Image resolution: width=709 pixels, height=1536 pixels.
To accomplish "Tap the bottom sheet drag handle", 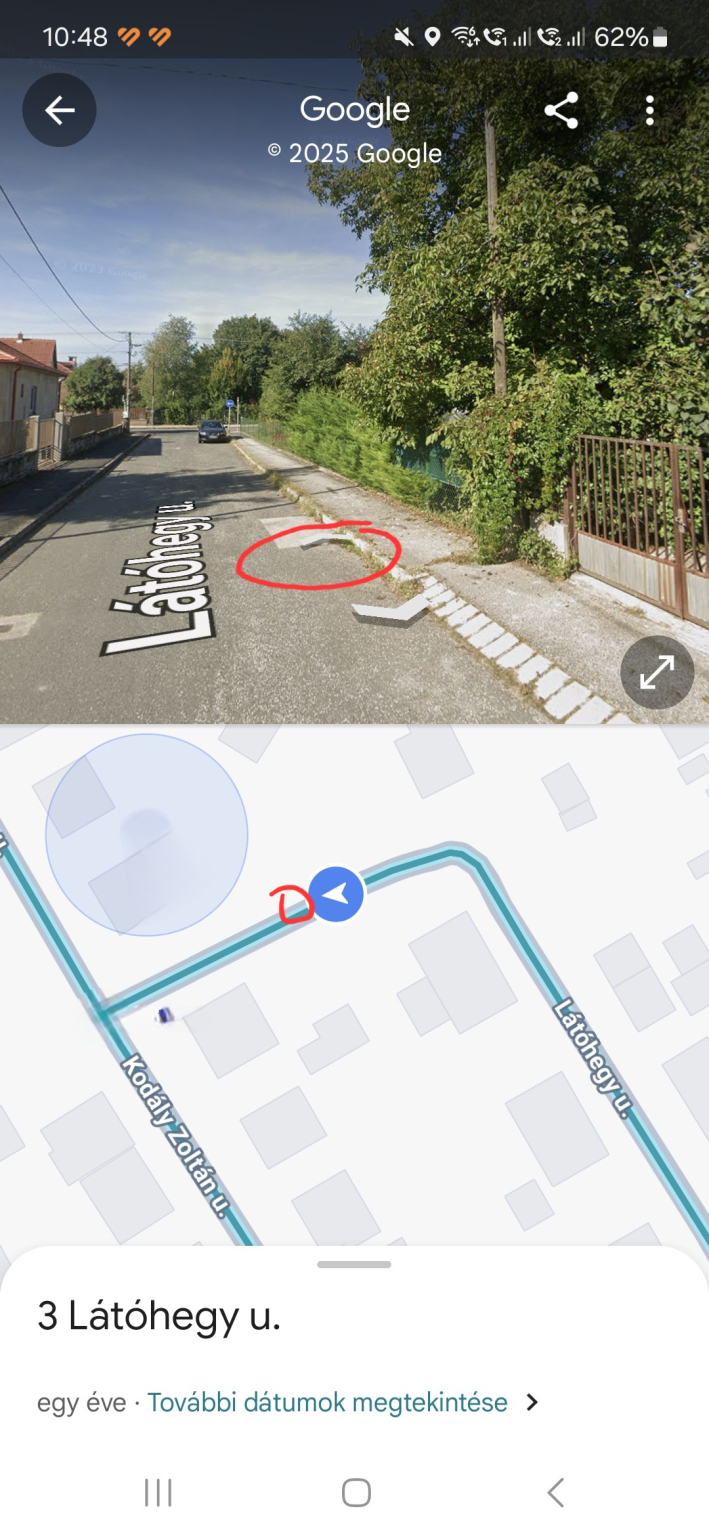I will pyautogui.click(x=354, y=1264).
